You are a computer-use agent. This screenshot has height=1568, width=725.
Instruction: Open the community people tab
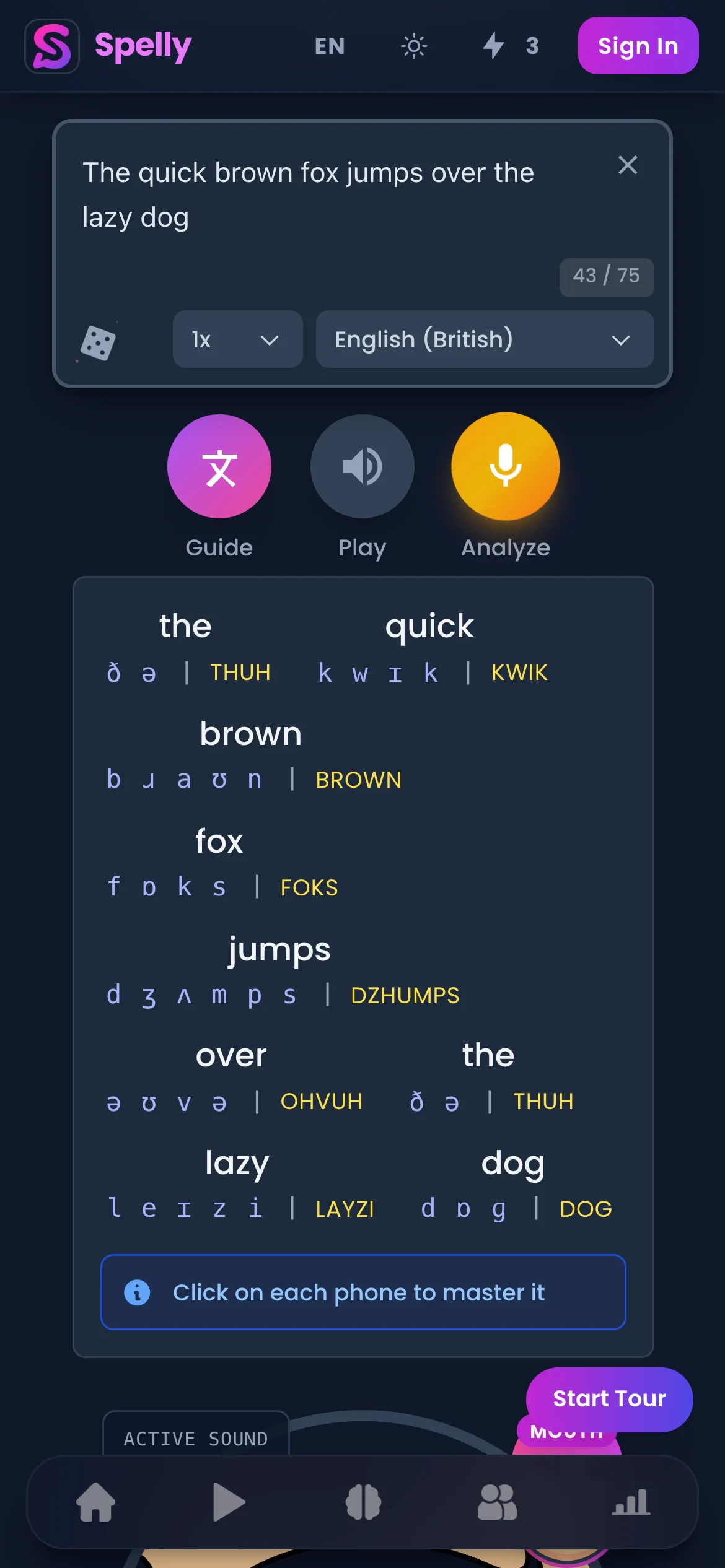coord(497,1502)
